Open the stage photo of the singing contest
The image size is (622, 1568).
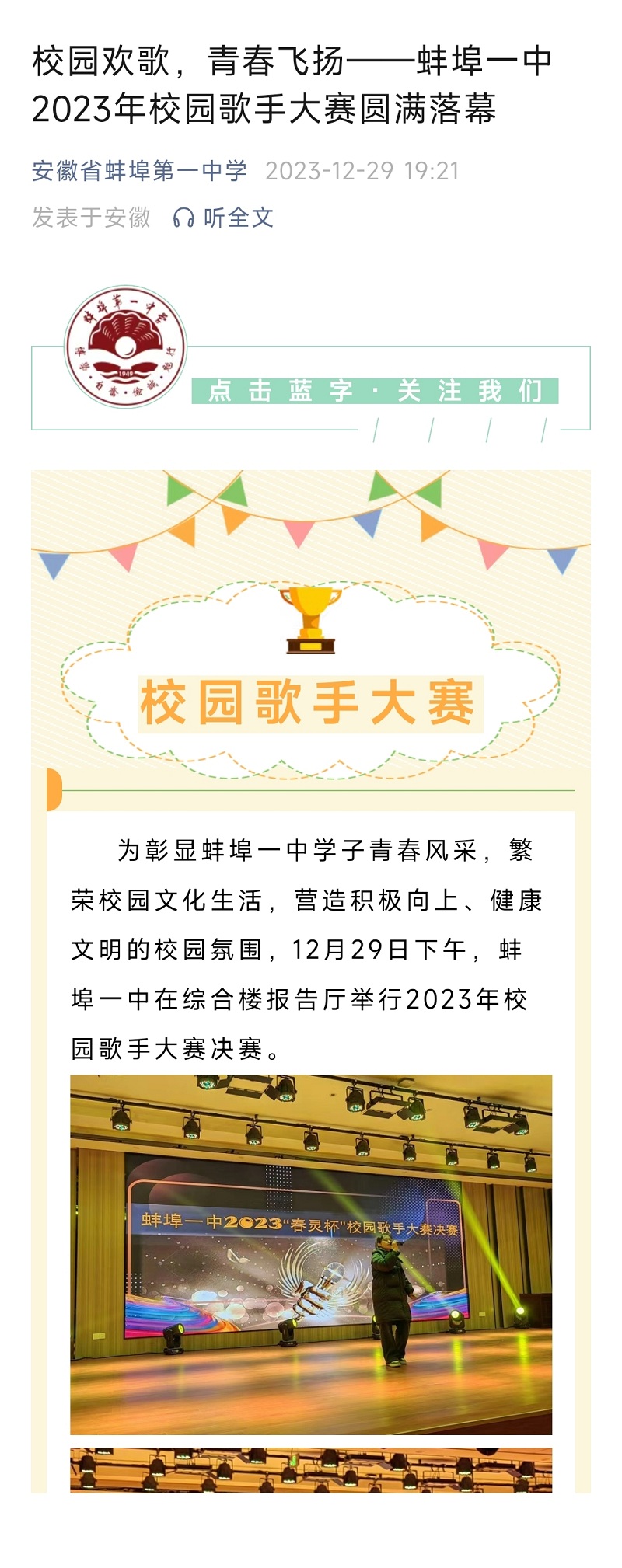pos(311,1254)
